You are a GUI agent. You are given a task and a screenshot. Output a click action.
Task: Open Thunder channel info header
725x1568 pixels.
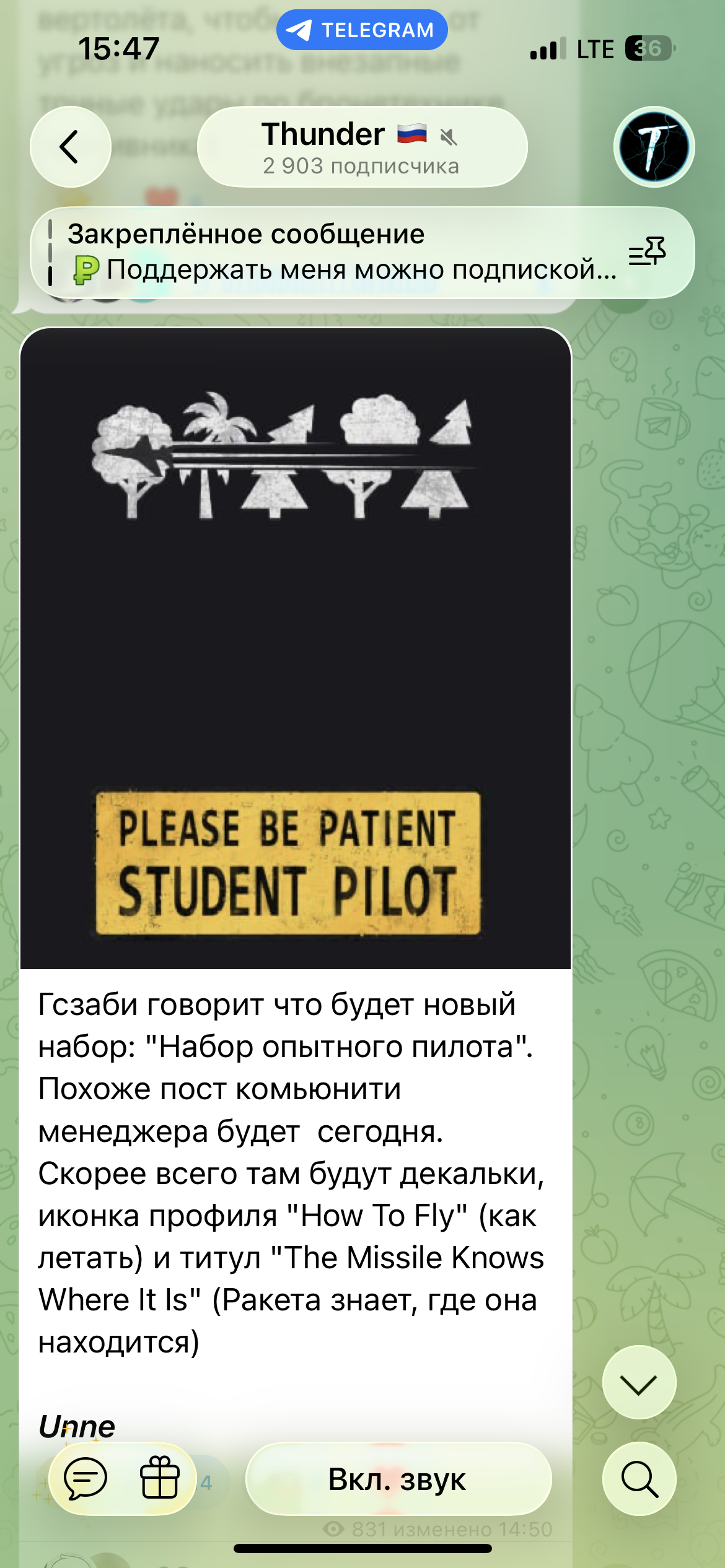click(362, 147)
